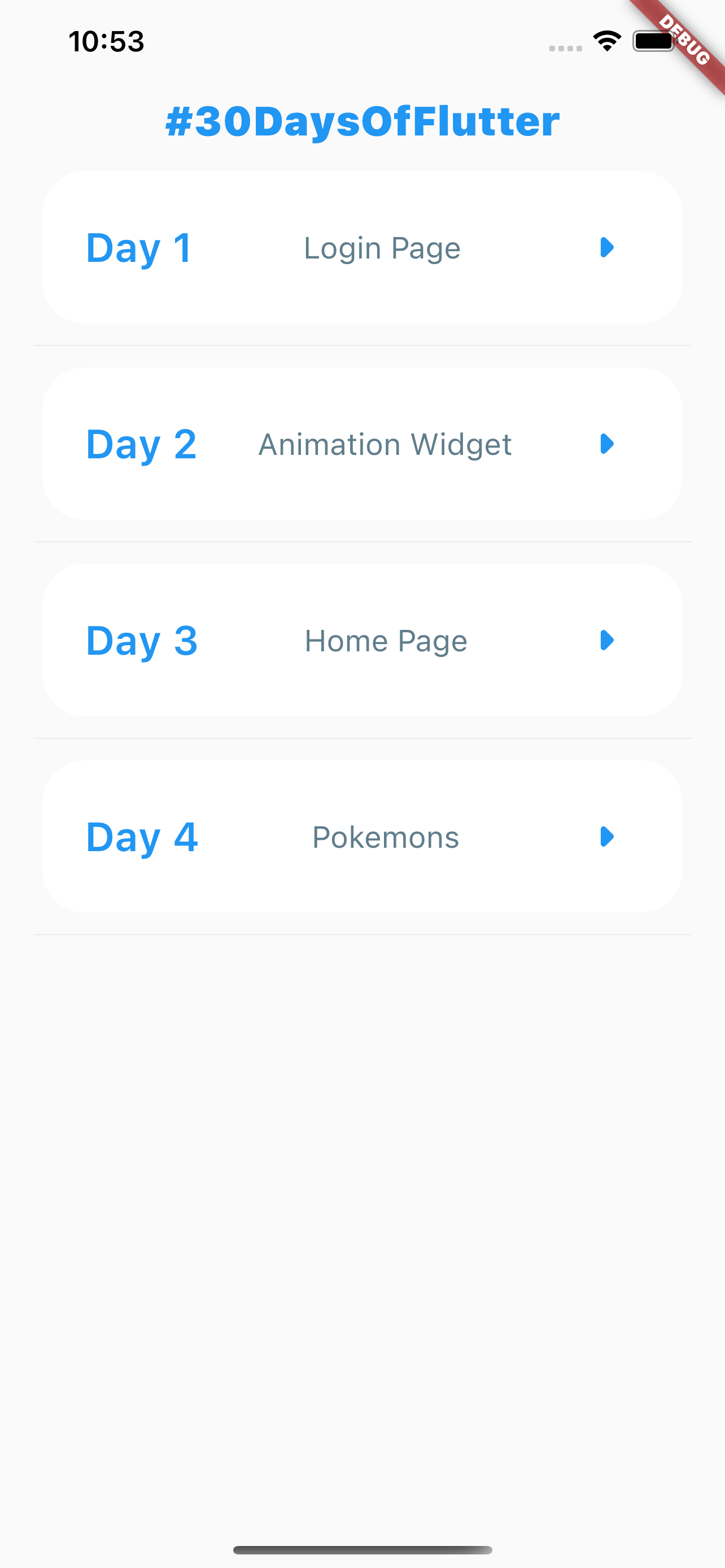Expand the Day 4 card with its chevron
The height and width of the screenshot is (1568, 725).
(x=607, y=838)
